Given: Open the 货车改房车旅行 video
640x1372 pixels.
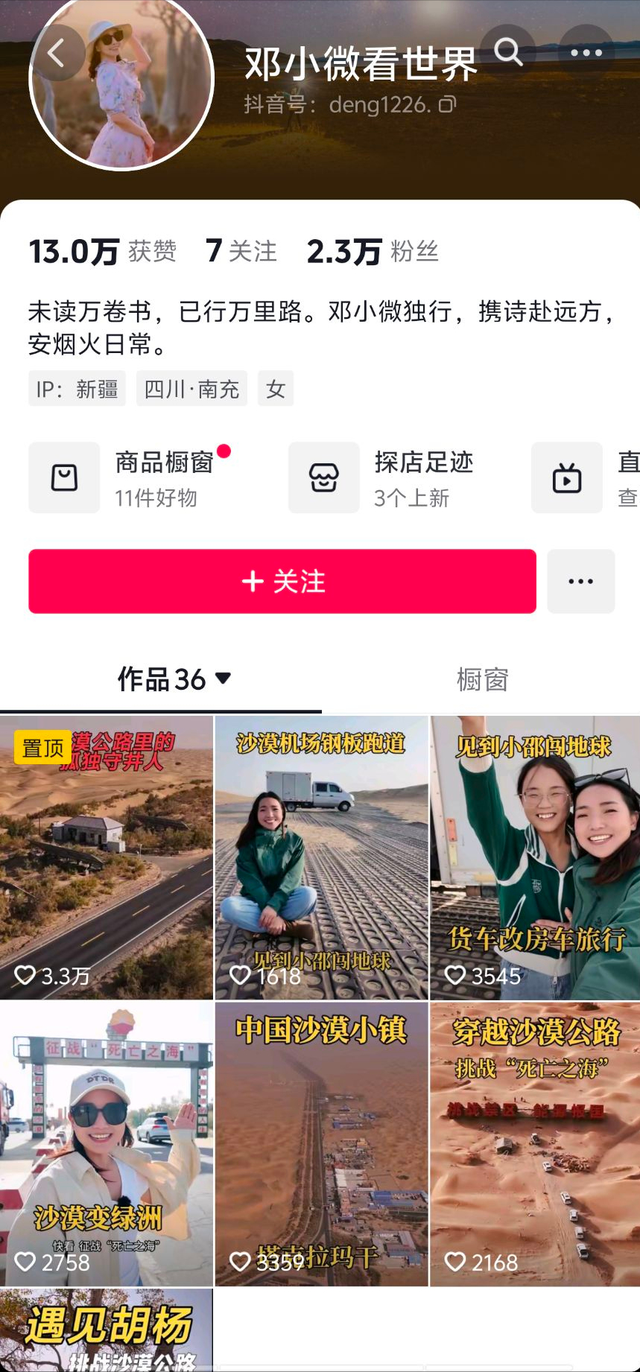Looking at the screenshot, I should pyautogui.click(x=535, y=857).
